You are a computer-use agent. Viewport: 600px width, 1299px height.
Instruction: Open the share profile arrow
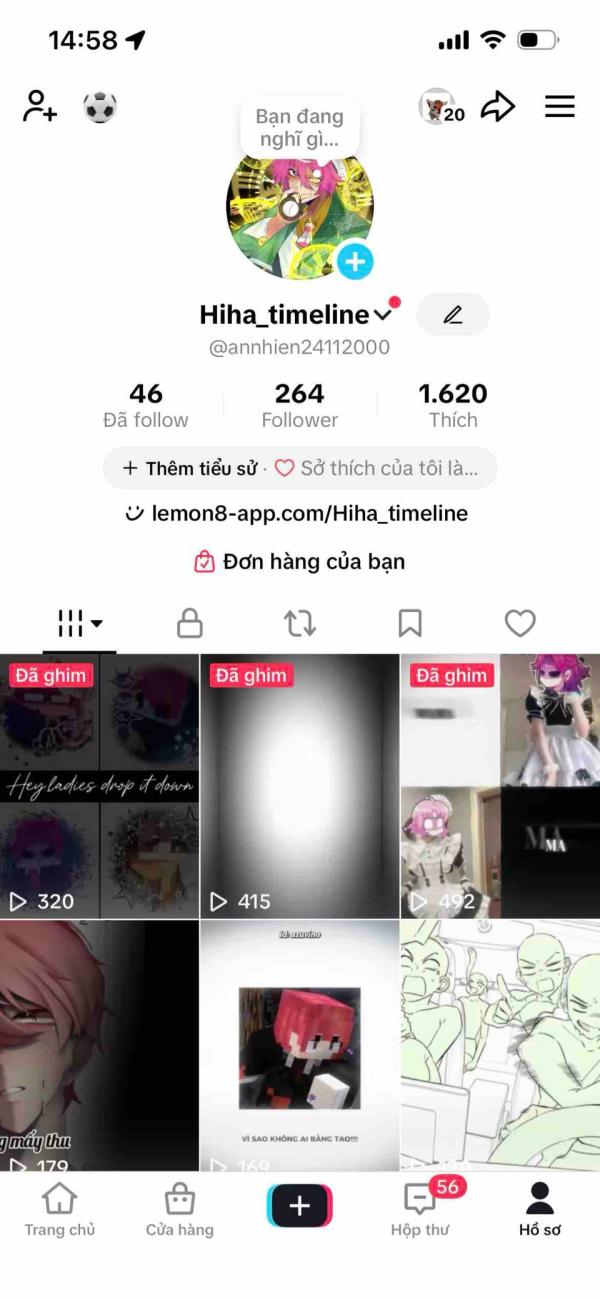point(497,106)
